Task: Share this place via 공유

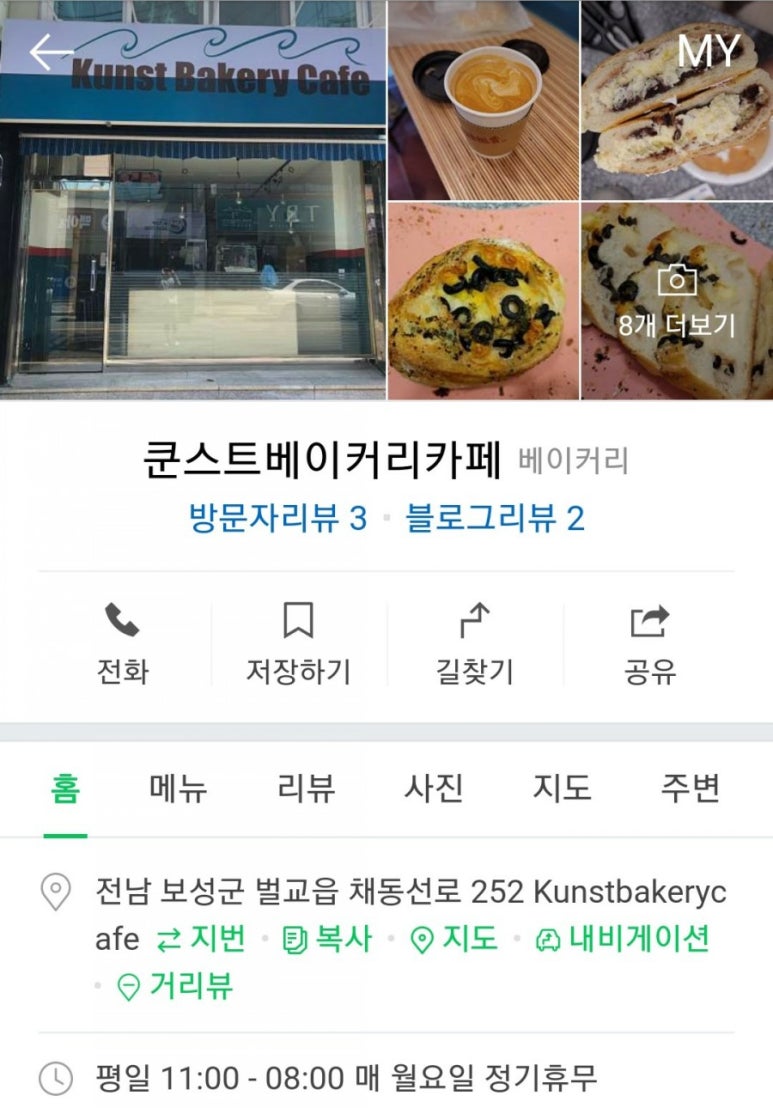Action: [650, 645]
